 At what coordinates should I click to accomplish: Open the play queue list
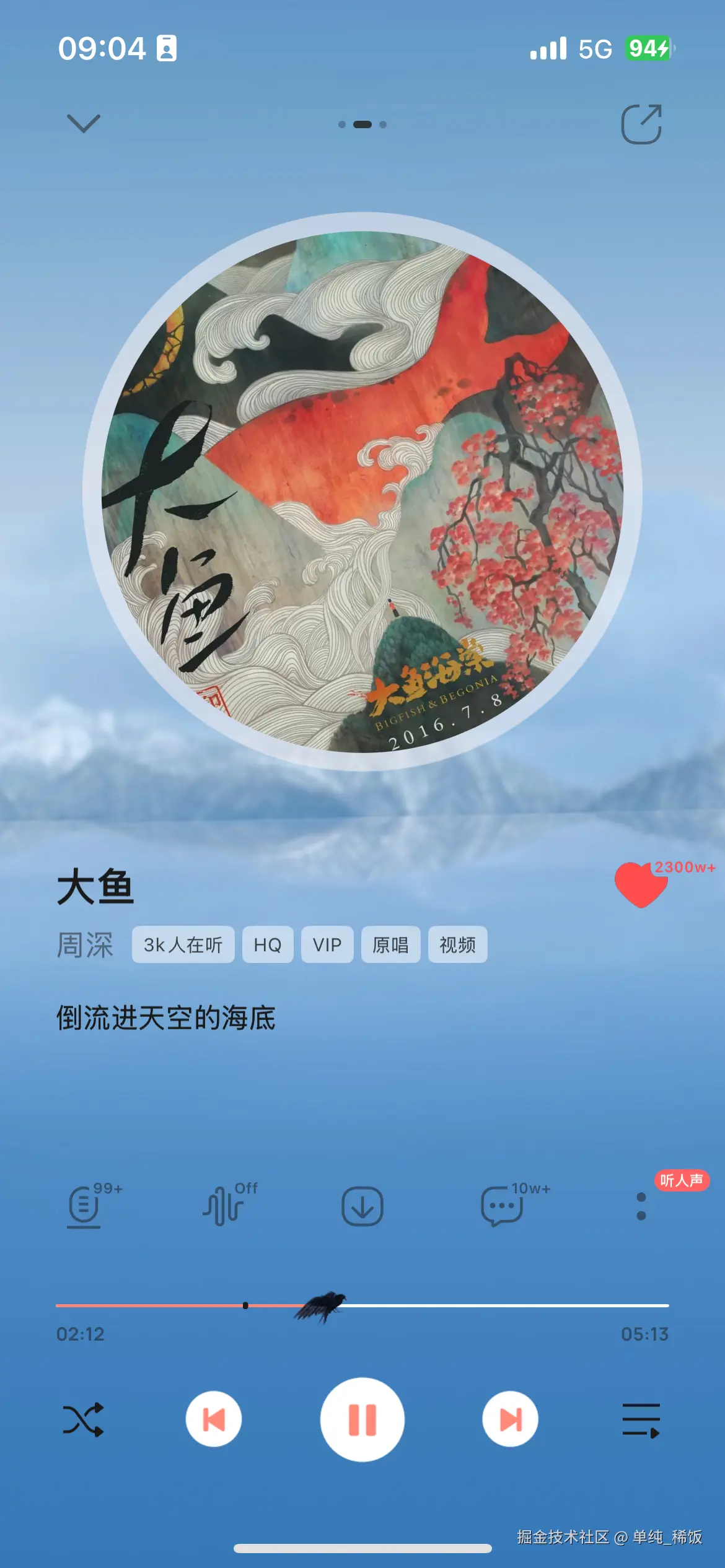(x=641, y=1419)
